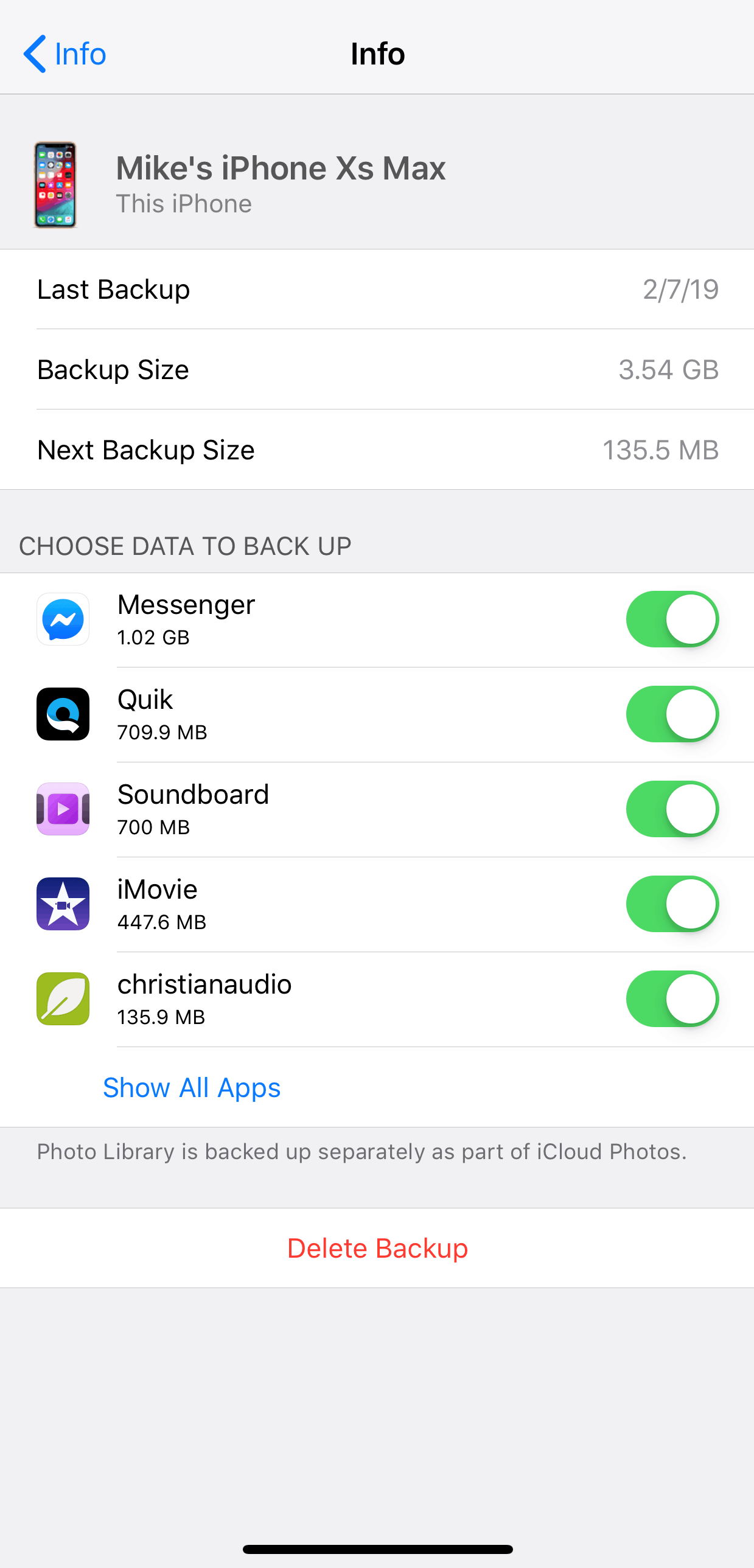Tap Delete Backup
Image resolution: width=754 pixels, height=1568 pixels.
point(377,1248)
